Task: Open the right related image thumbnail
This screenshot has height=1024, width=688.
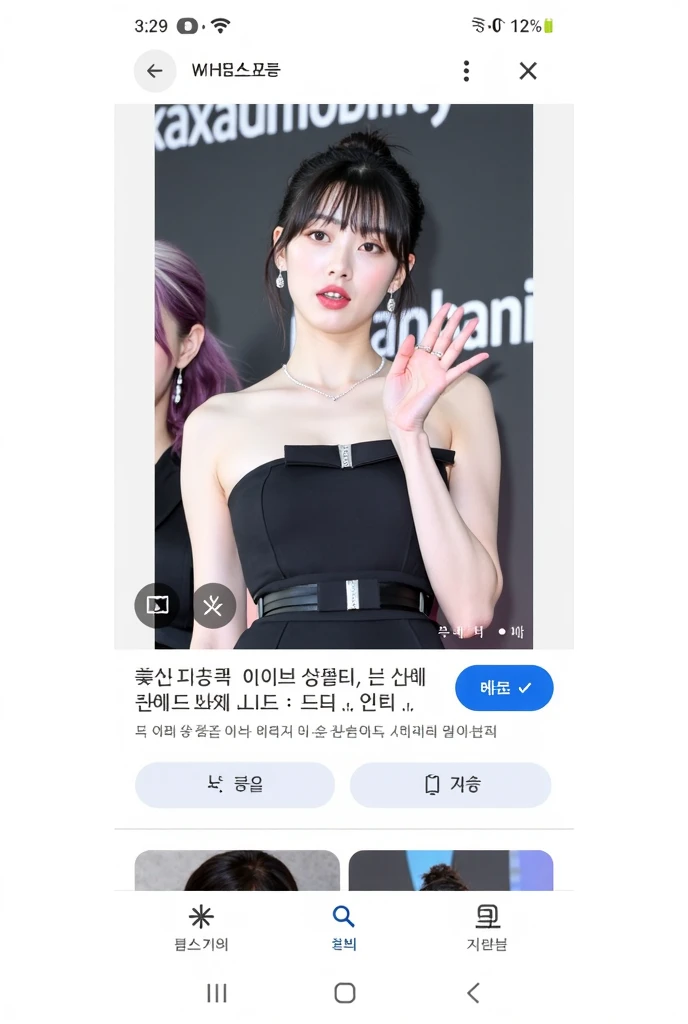Action: (450, 870)
